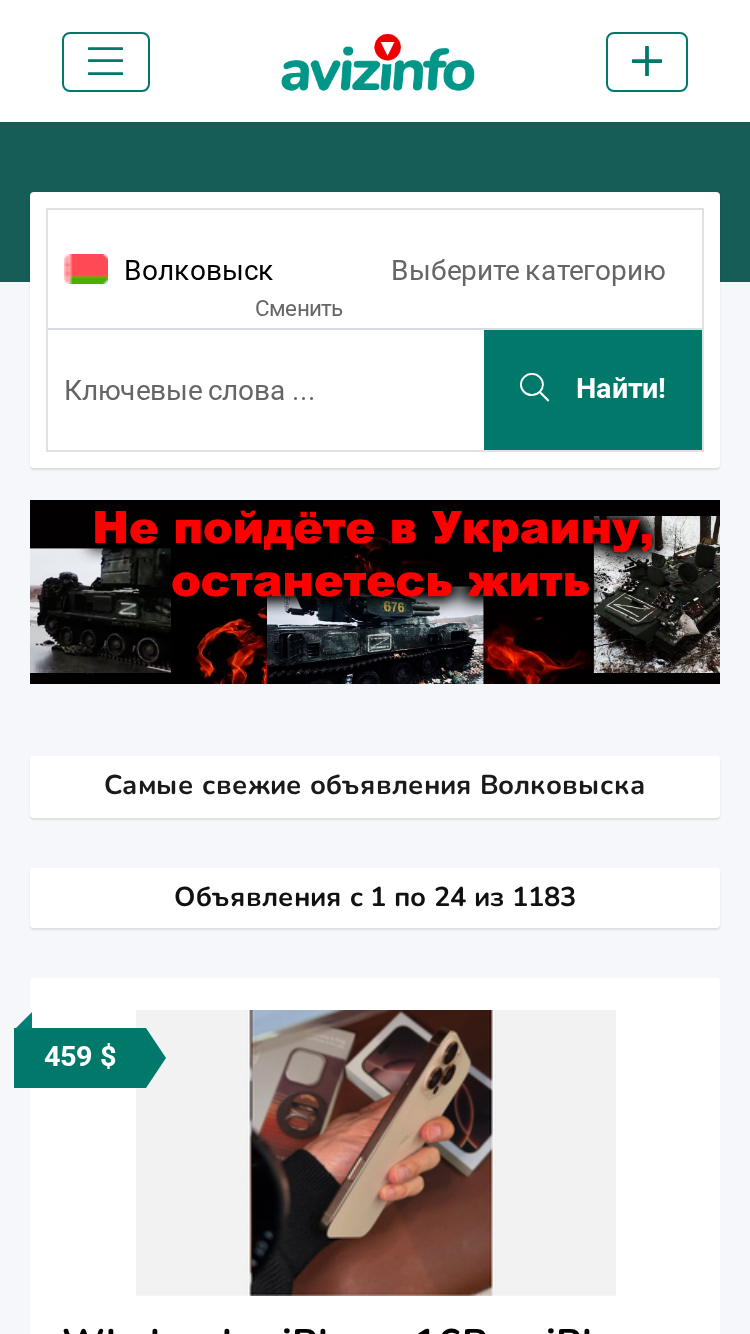Tap the Найти! search button
This screenshot has height=1334, width=750.
[x=593, y=390]
